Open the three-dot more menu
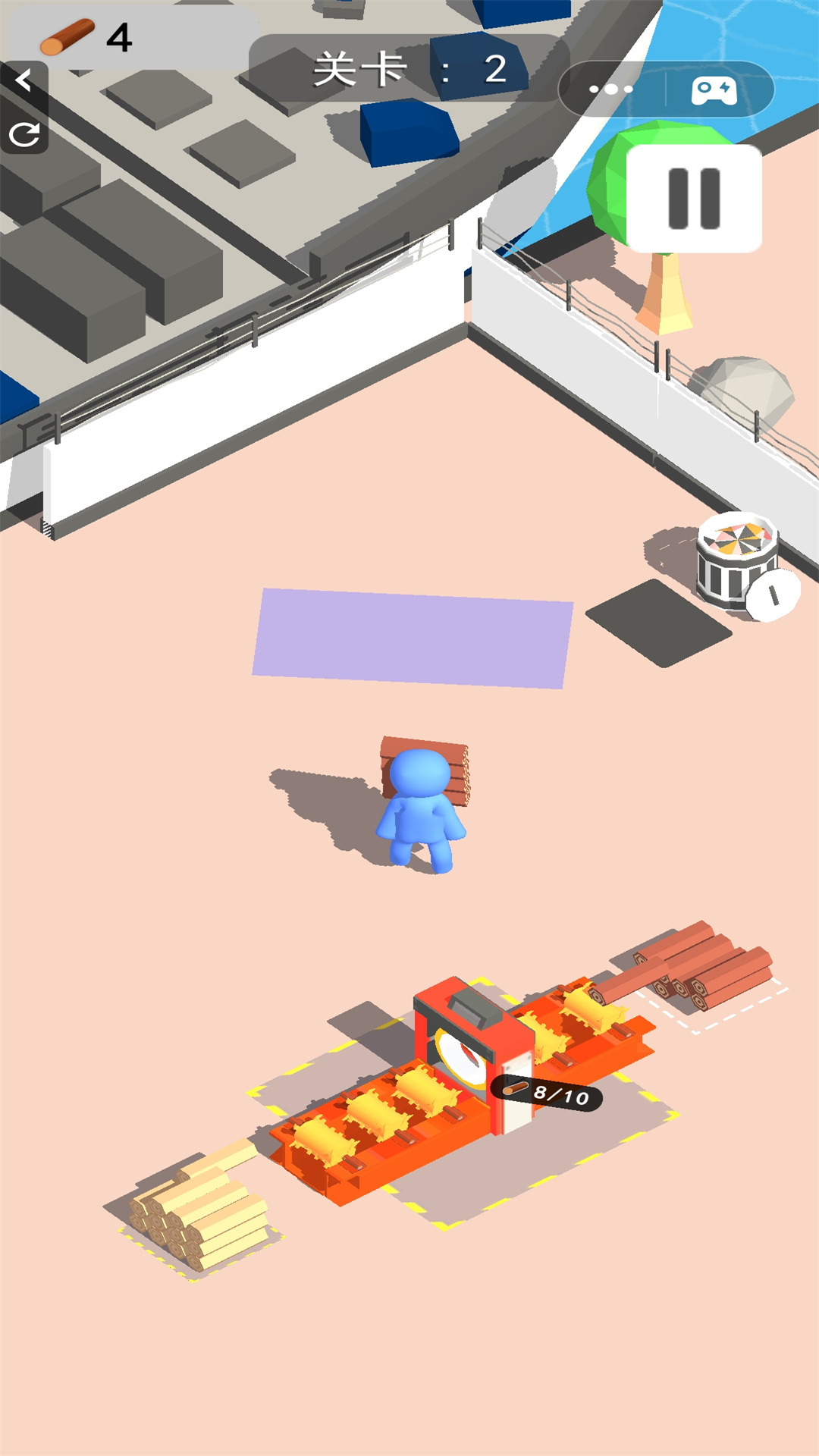 (611, 89)
